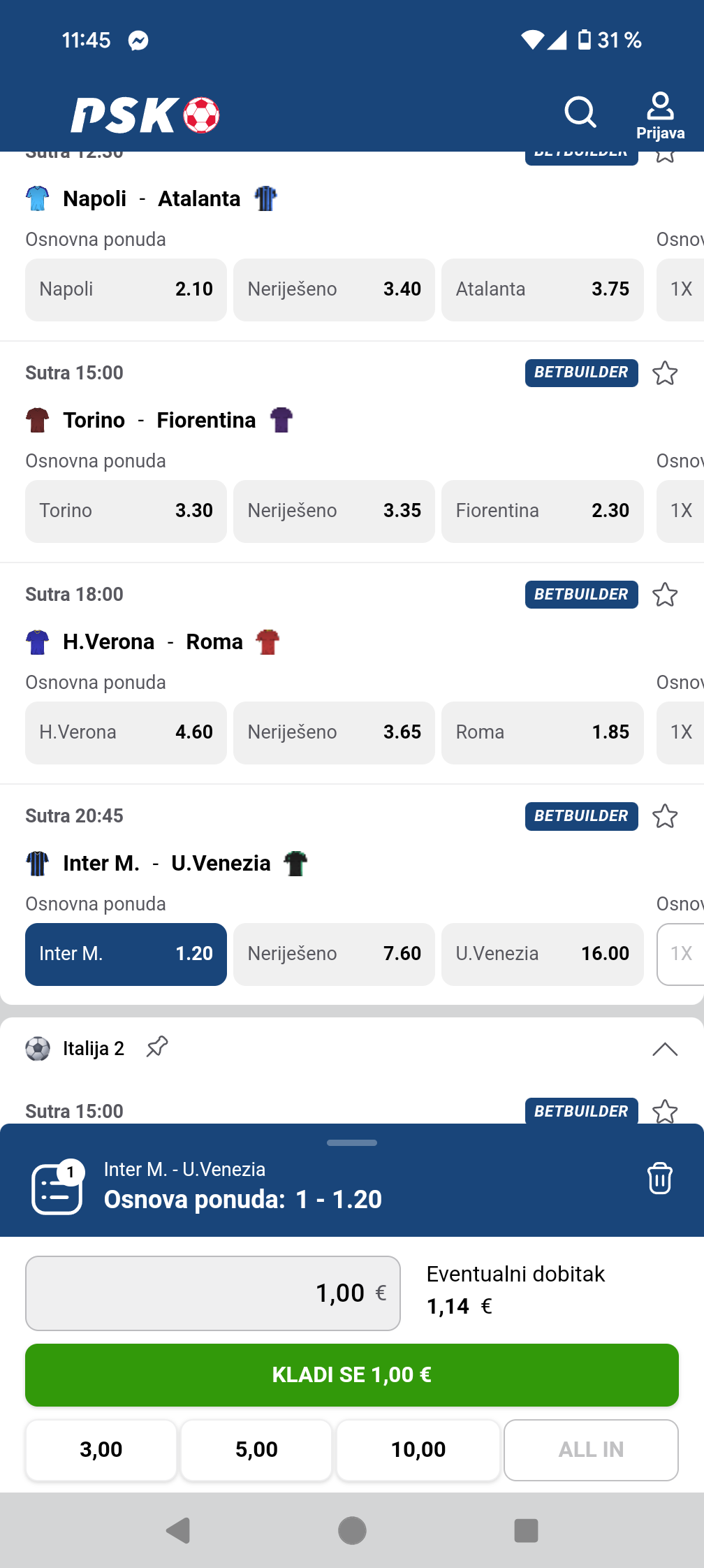
Task: Deselect Inter M. odds 1.20
Action: coord(126,954)
